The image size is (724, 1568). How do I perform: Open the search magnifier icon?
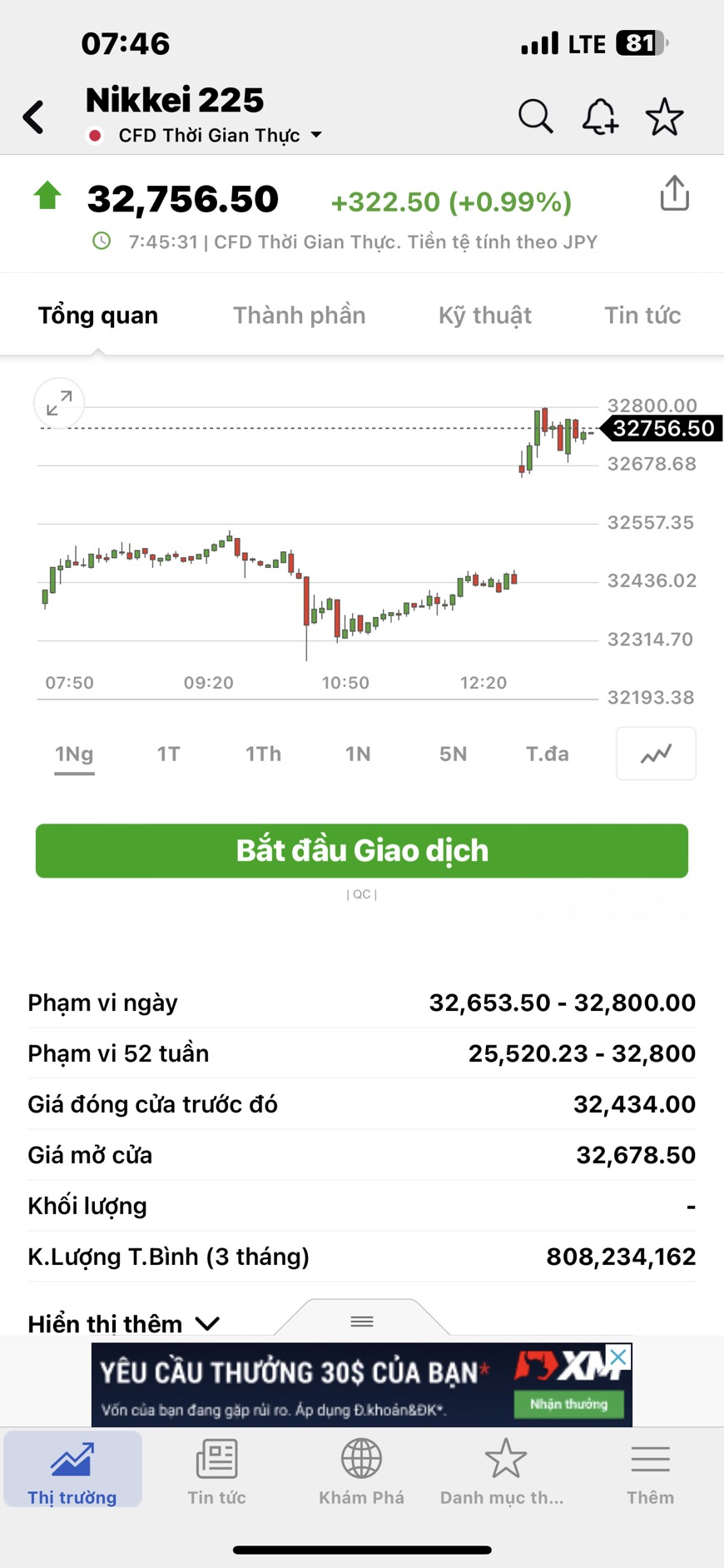tap(535, 117)
